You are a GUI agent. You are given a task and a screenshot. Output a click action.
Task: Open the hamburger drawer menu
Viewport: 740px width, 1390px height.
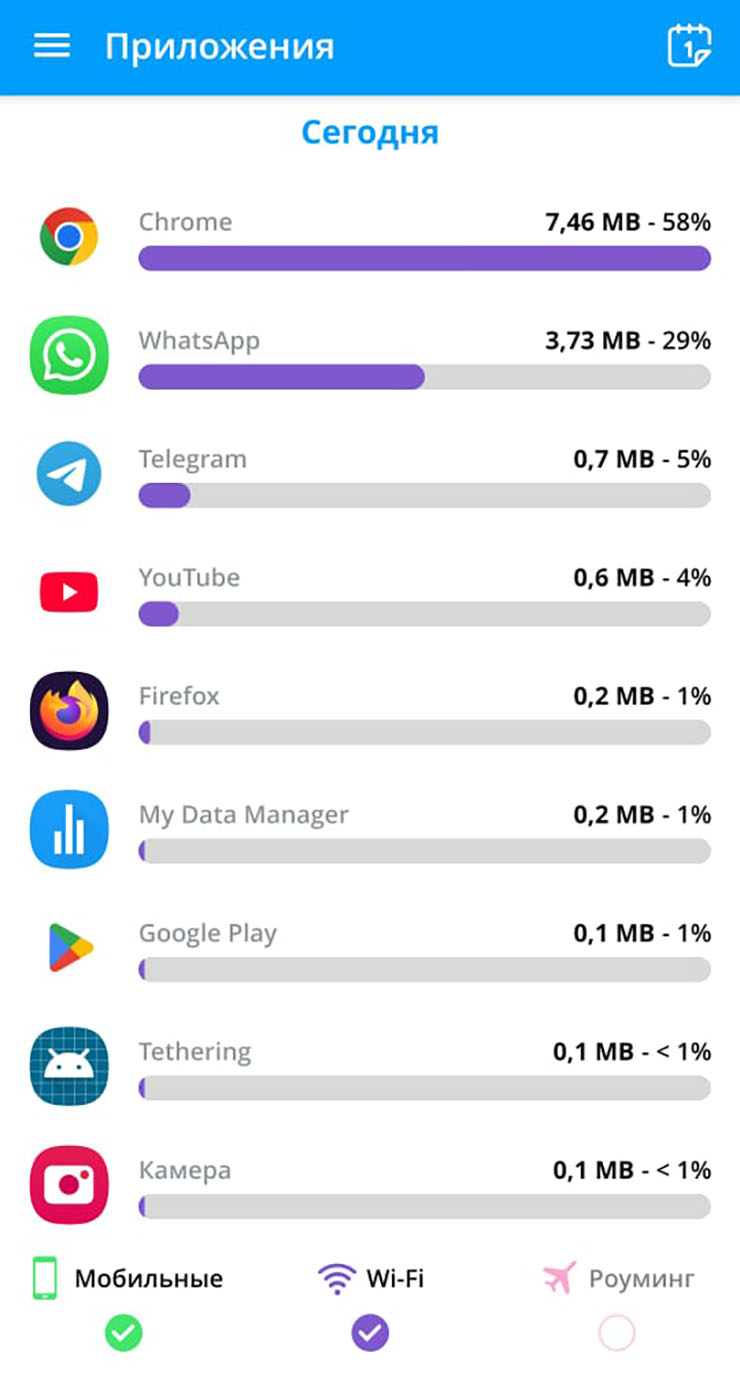coord(52,46)
